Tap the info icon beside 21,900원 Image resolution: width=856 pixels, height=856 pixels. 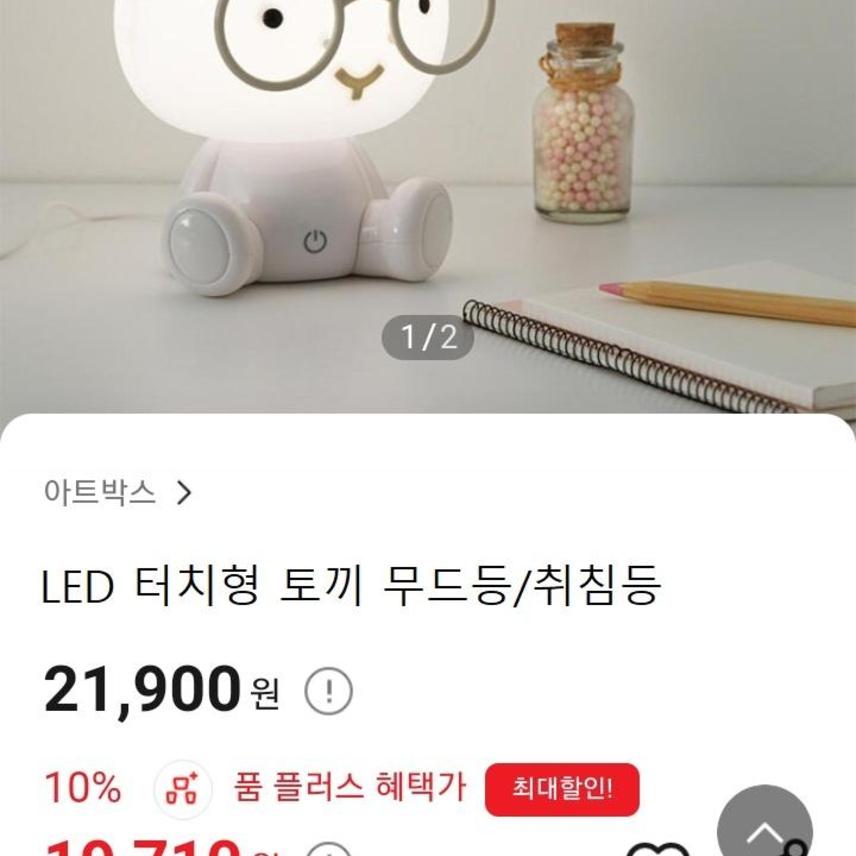coord(328,690)
